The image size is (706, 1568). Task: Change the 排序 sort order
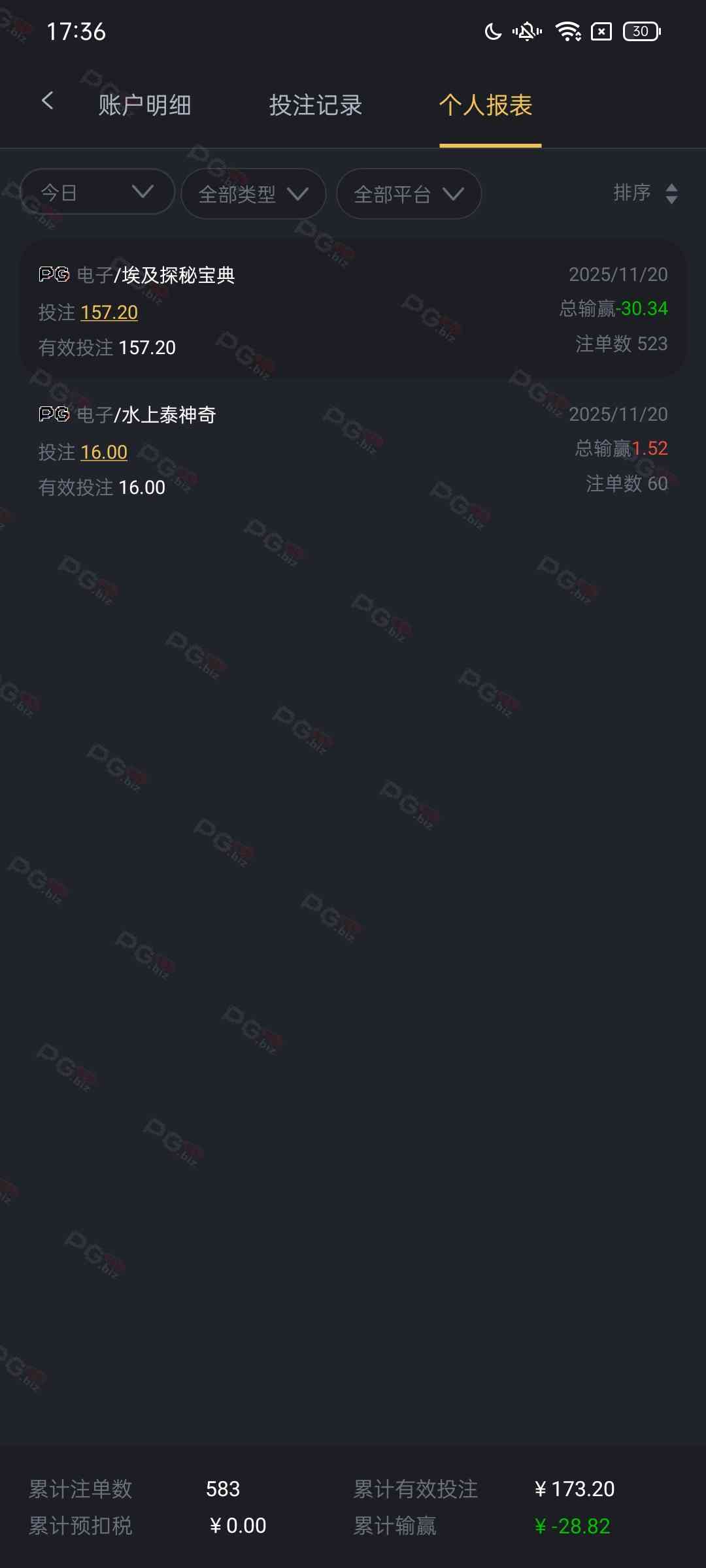(645, 193)
